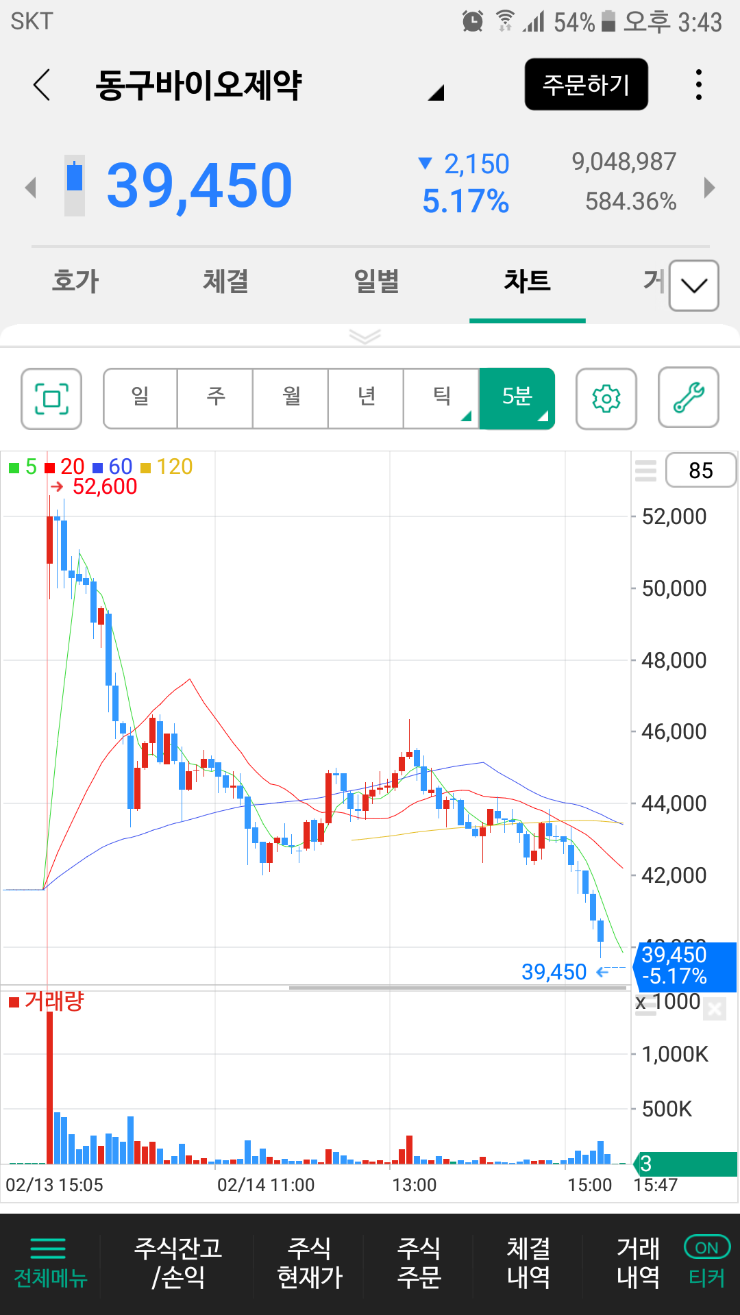The width and height of the screenshot is (740, 1315).
Task: Go to the previous stock with left arrow
Action: [x=30, y=187]
